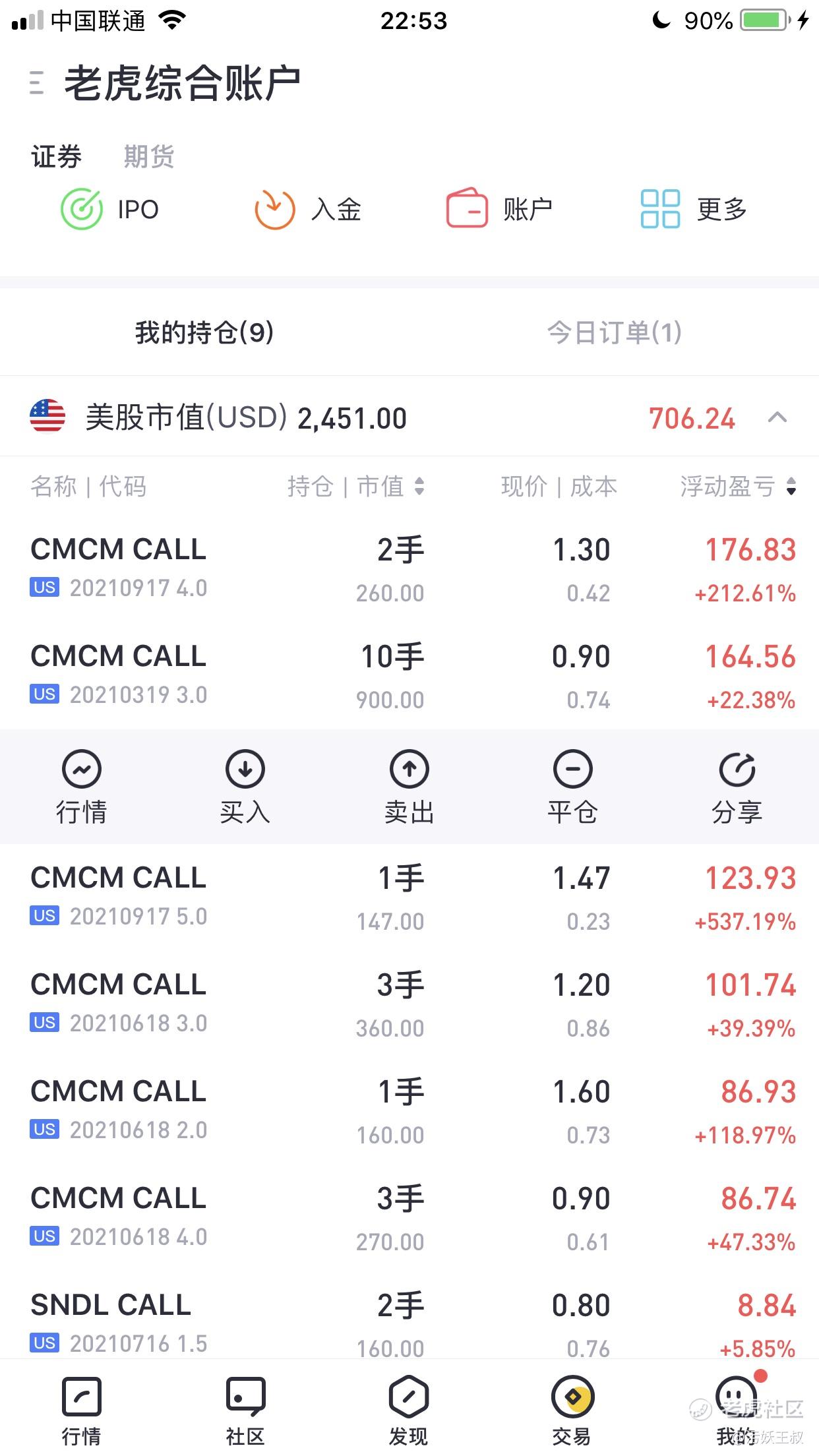Tap 入金 to deposit funds
The image size is (819, 1456).
coord(308,210)
